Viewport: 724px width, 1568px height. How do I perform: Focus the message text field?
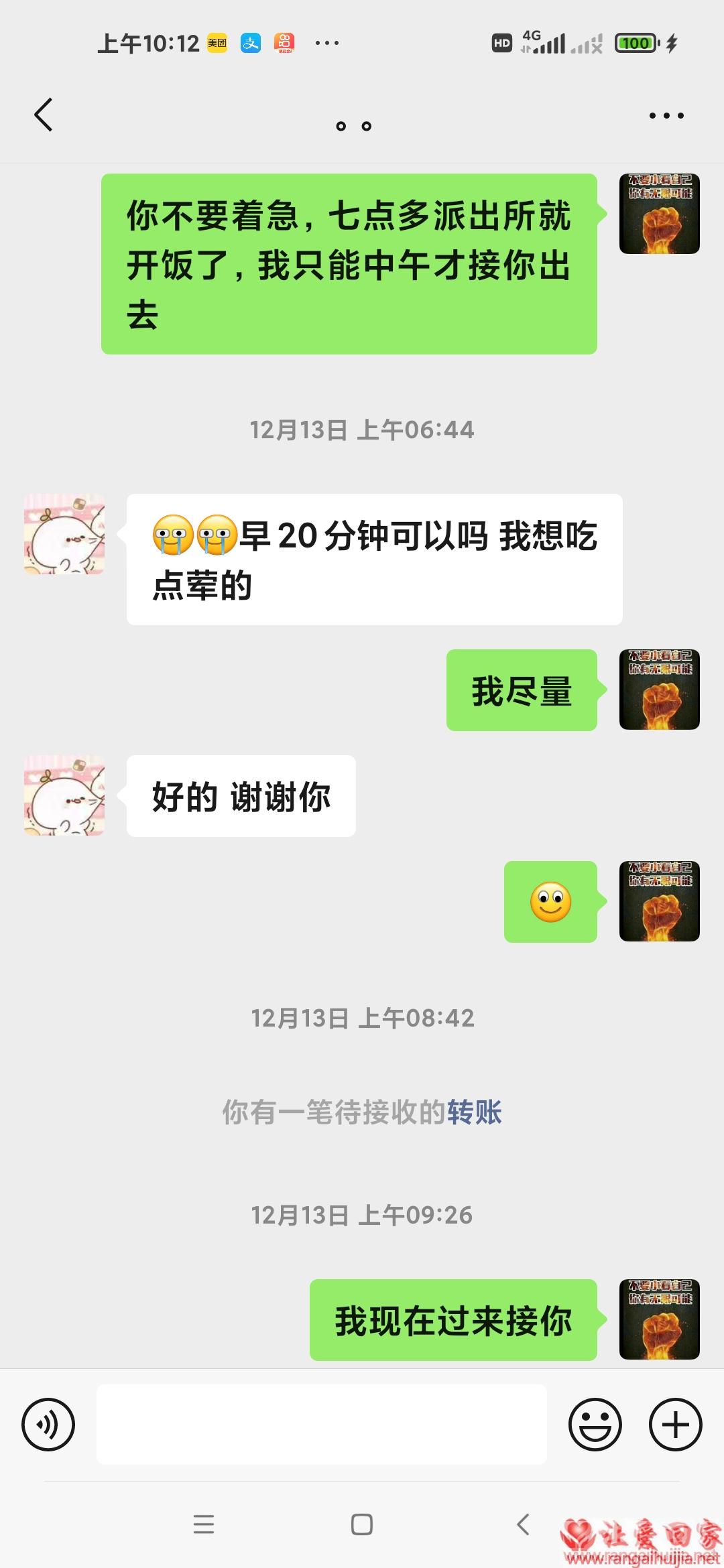322,1425
